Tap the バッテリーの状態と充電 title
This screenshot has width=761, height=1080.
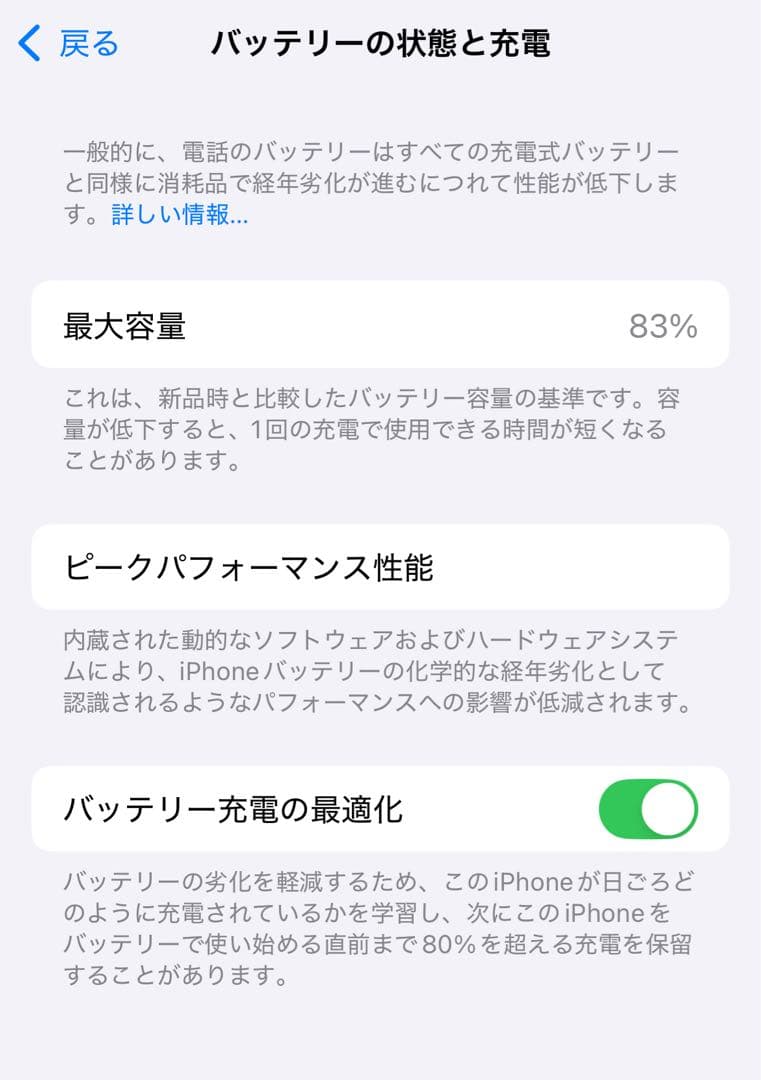(380, 43)
